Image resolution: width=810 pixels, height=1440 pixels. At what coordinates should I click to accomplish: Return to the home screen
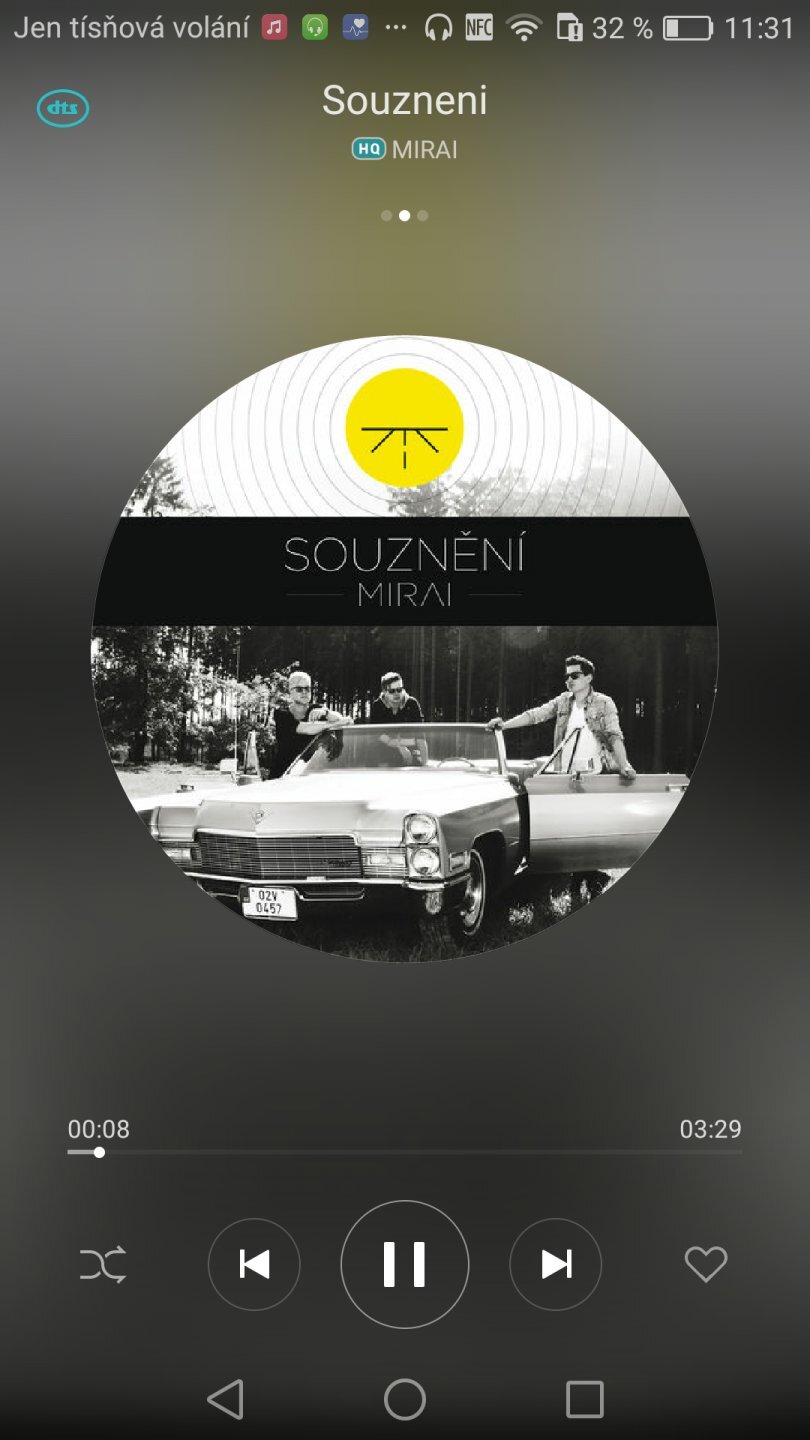405,1399
